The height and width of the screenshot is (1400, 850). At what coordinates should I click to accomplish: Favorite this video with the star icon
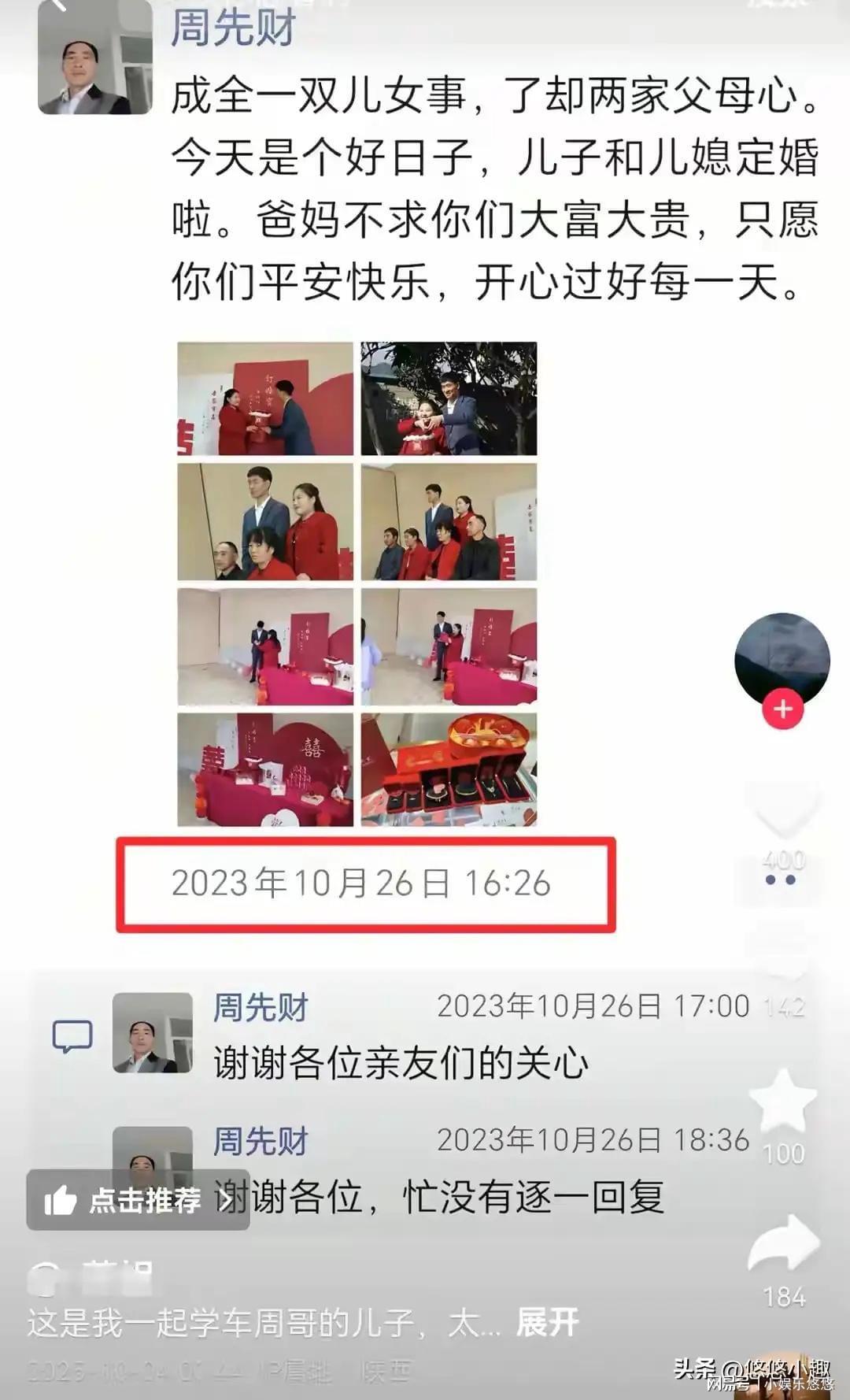(782, 1100)
